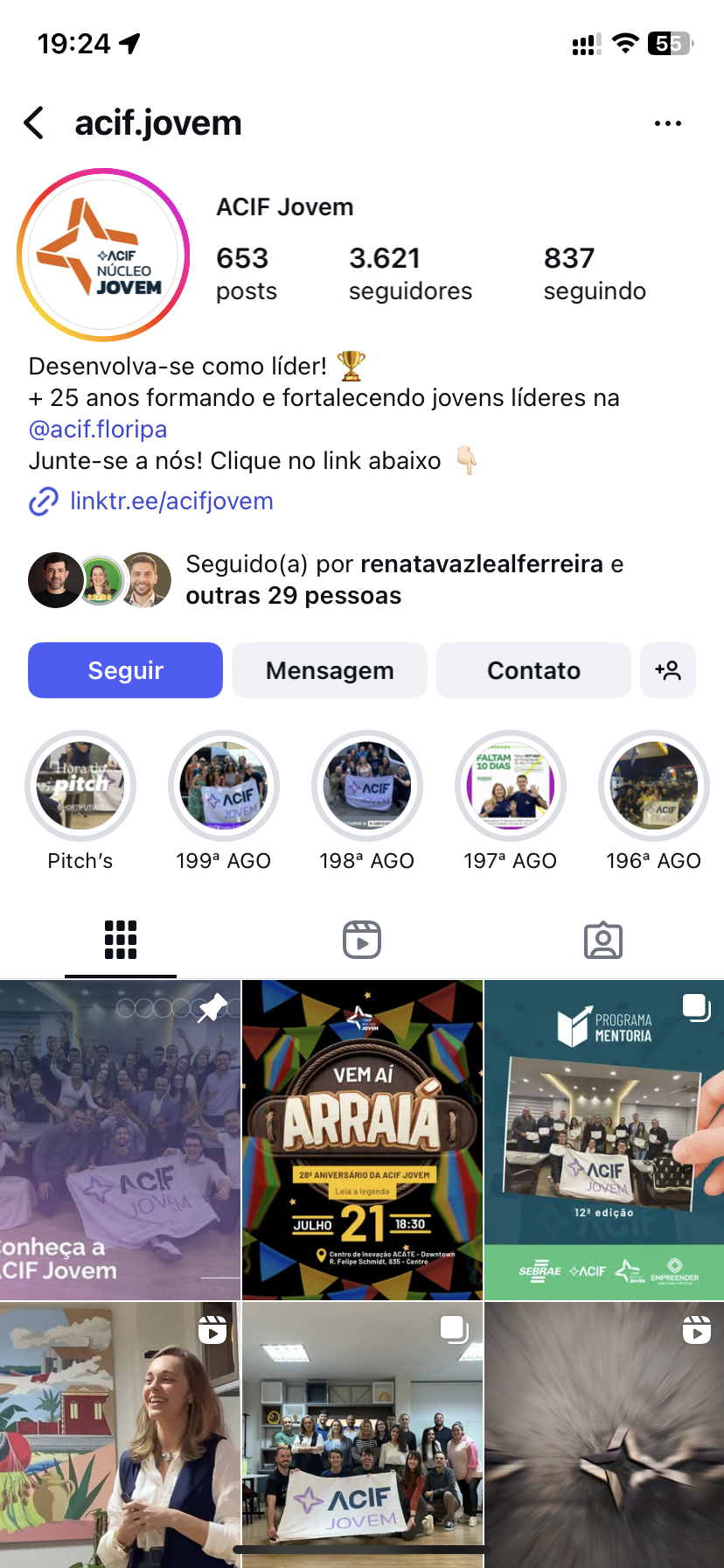724x1568 pixels.
Task: Open the linktr.ee/acifjovem link
Action: 171,501
